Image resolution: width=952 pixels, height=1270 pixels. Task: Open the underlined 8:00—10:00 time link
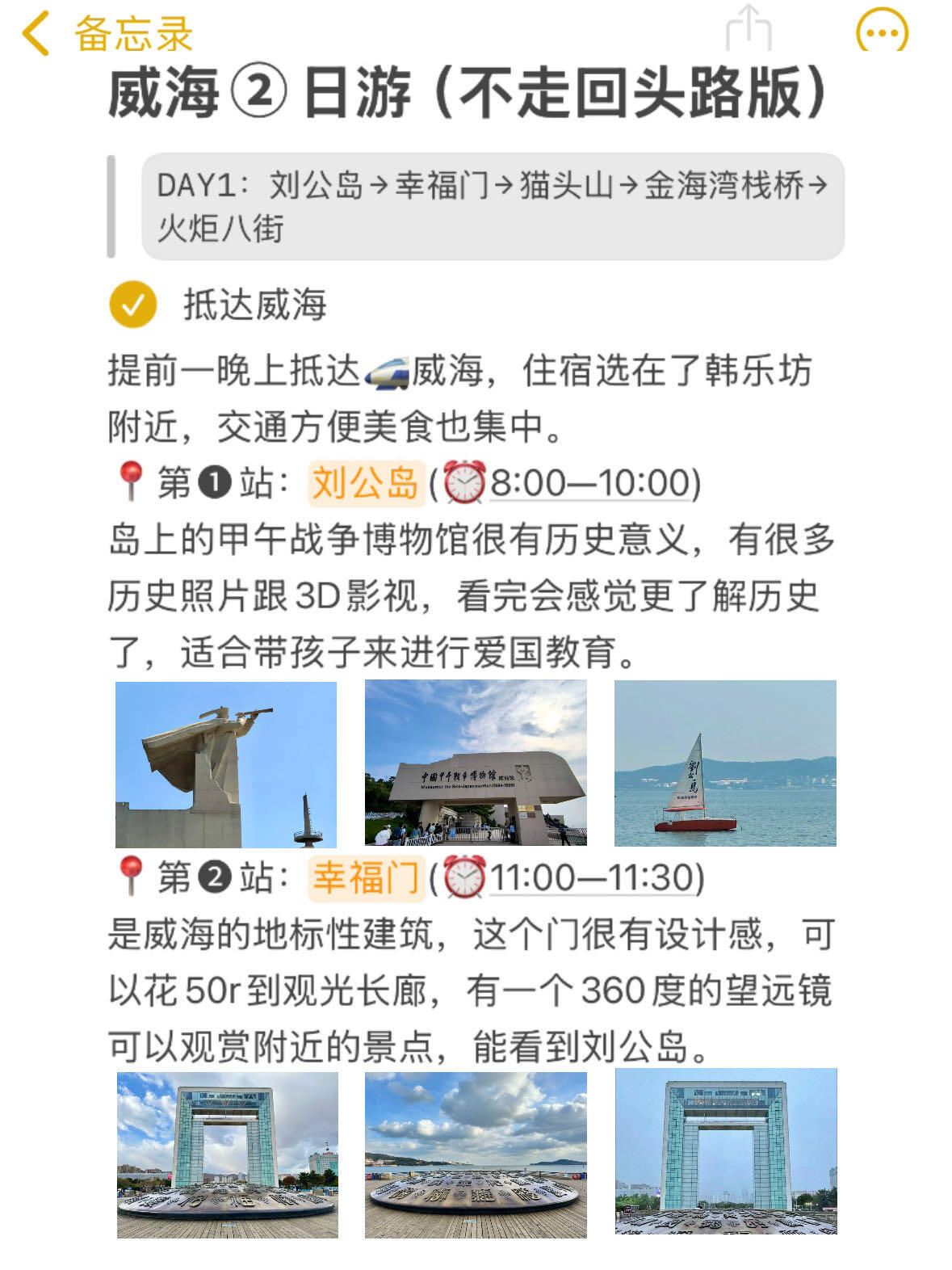tap(594, 483)
